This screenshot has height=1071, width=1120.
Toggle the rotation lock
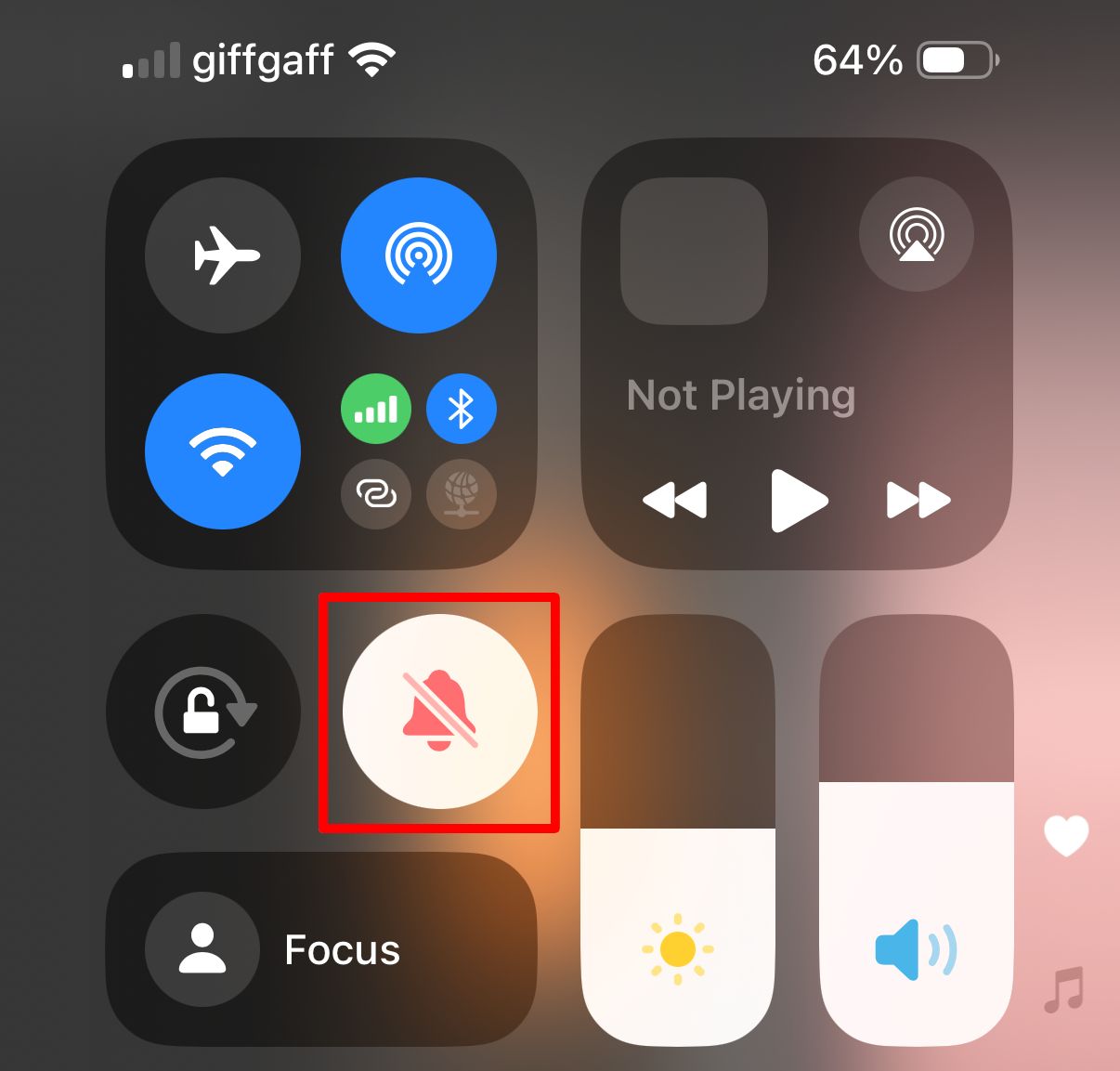[203, 712]
